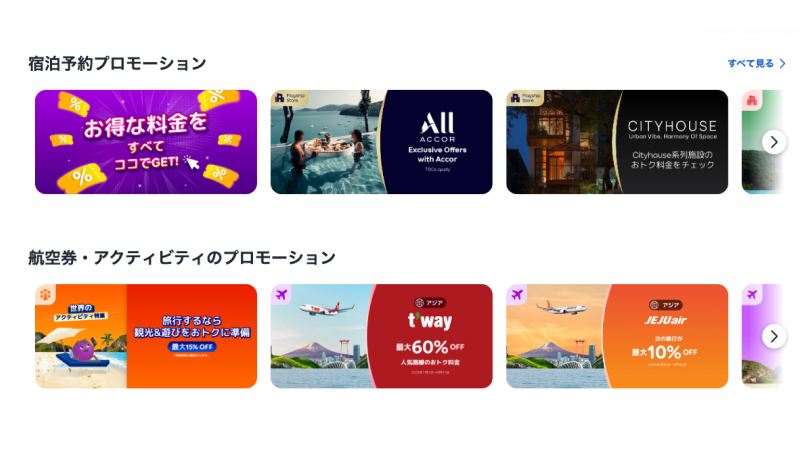Open the t'way 60% OFF flight promotion
This screenshot has width=800, height=474.
[x=381, y=336]
